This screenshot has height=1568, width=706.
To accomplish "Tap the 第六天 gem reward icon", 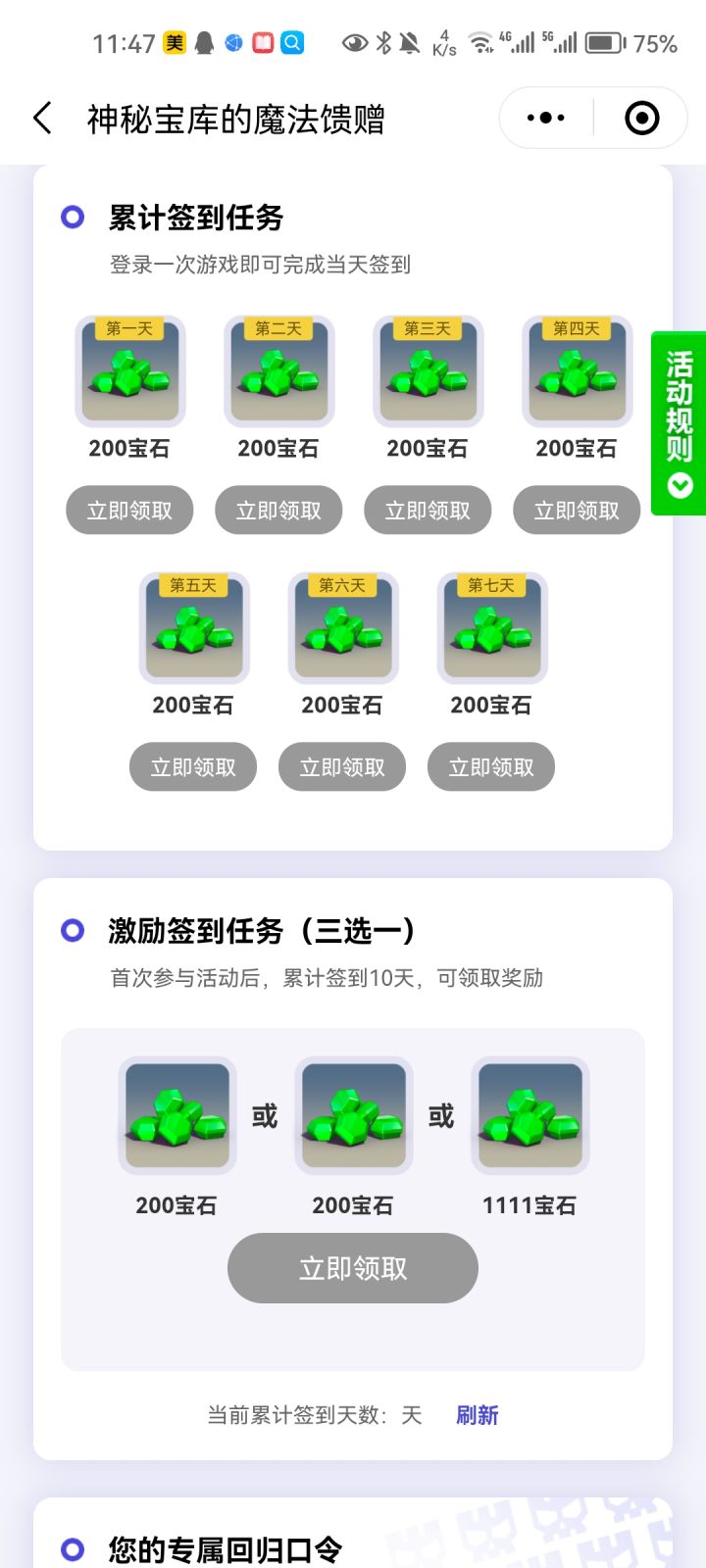I will point(342,629).
